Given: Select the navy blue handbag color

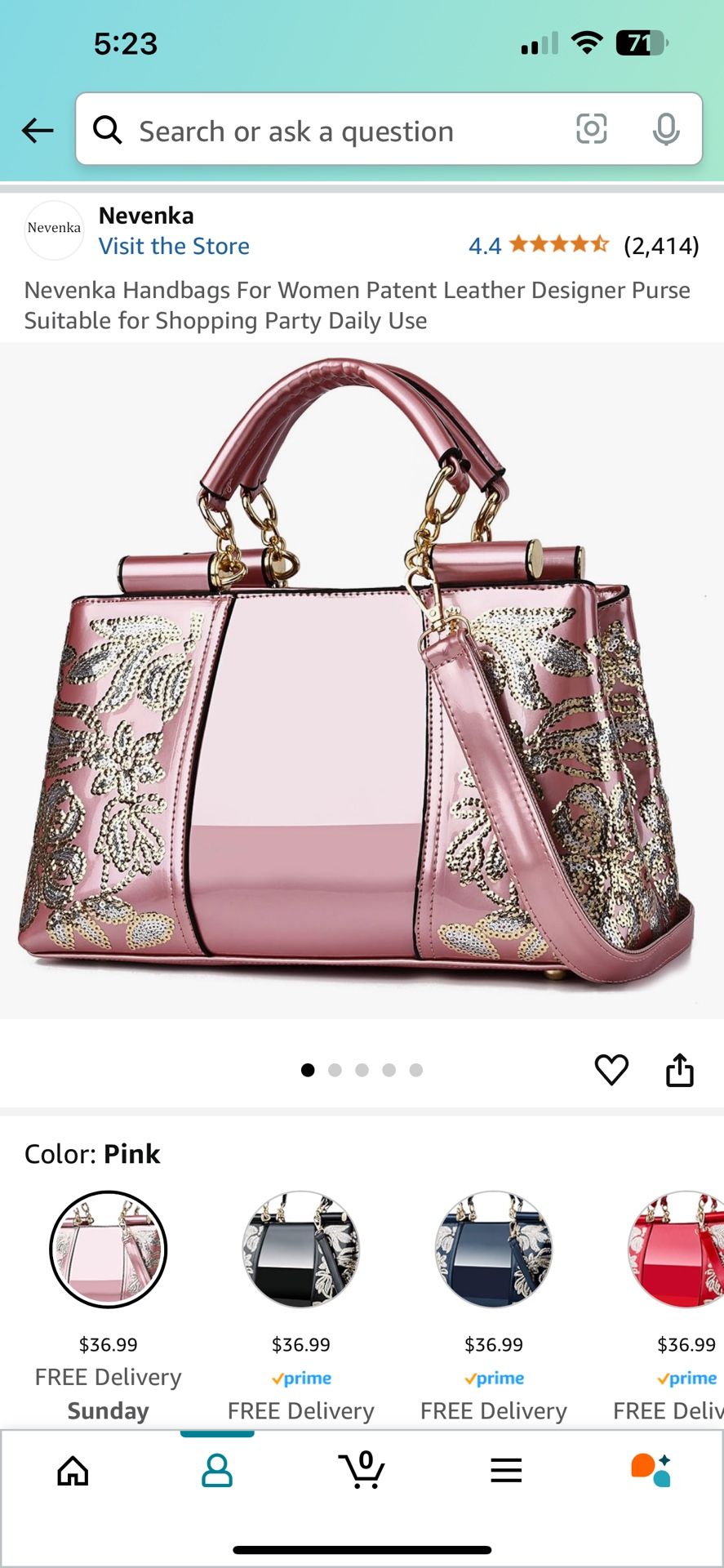Looking at the screenshot, I should click(493, 1248).
